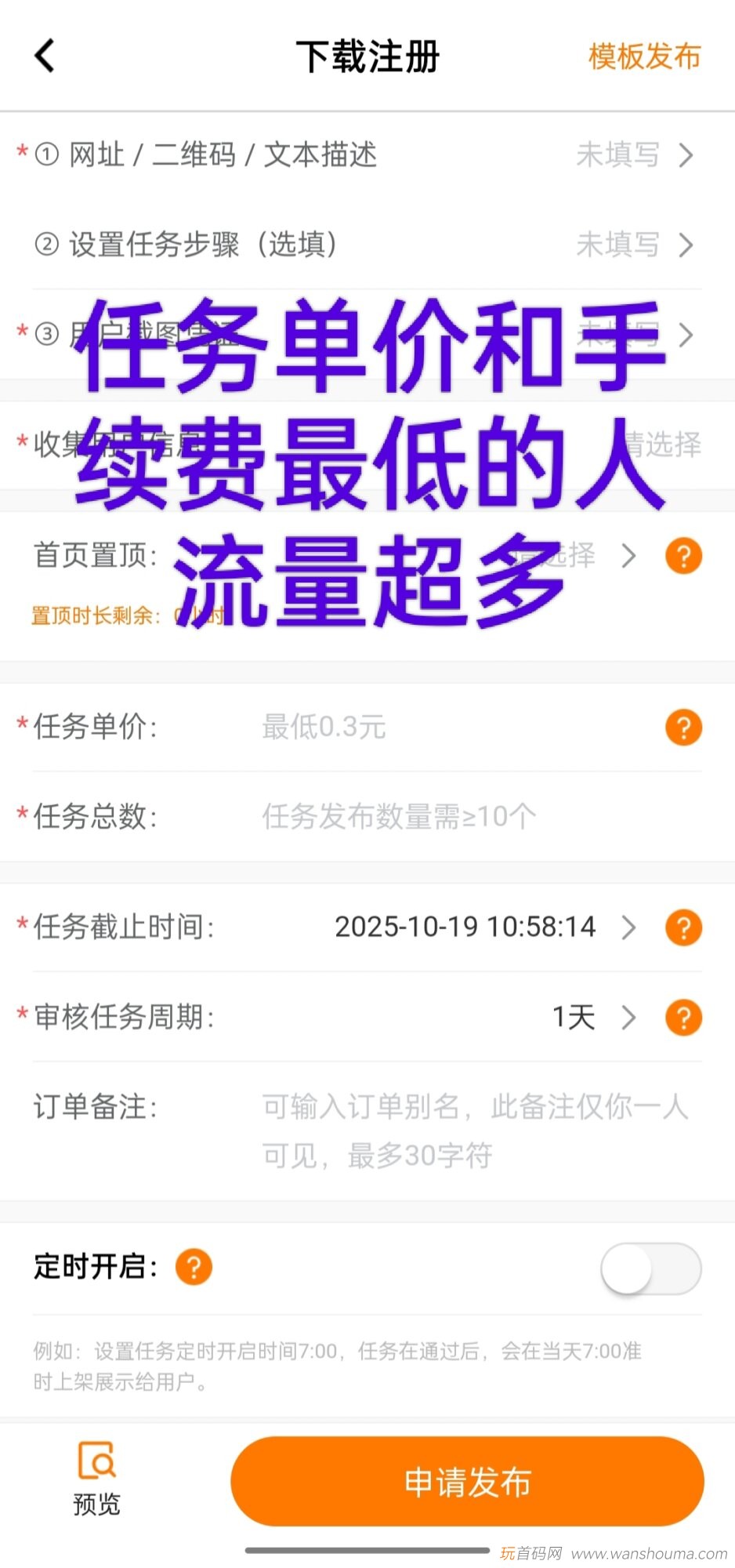Select the 预览 preview icon
The width and height of the screenshot is (735, 1568).
coord(96,1477)
